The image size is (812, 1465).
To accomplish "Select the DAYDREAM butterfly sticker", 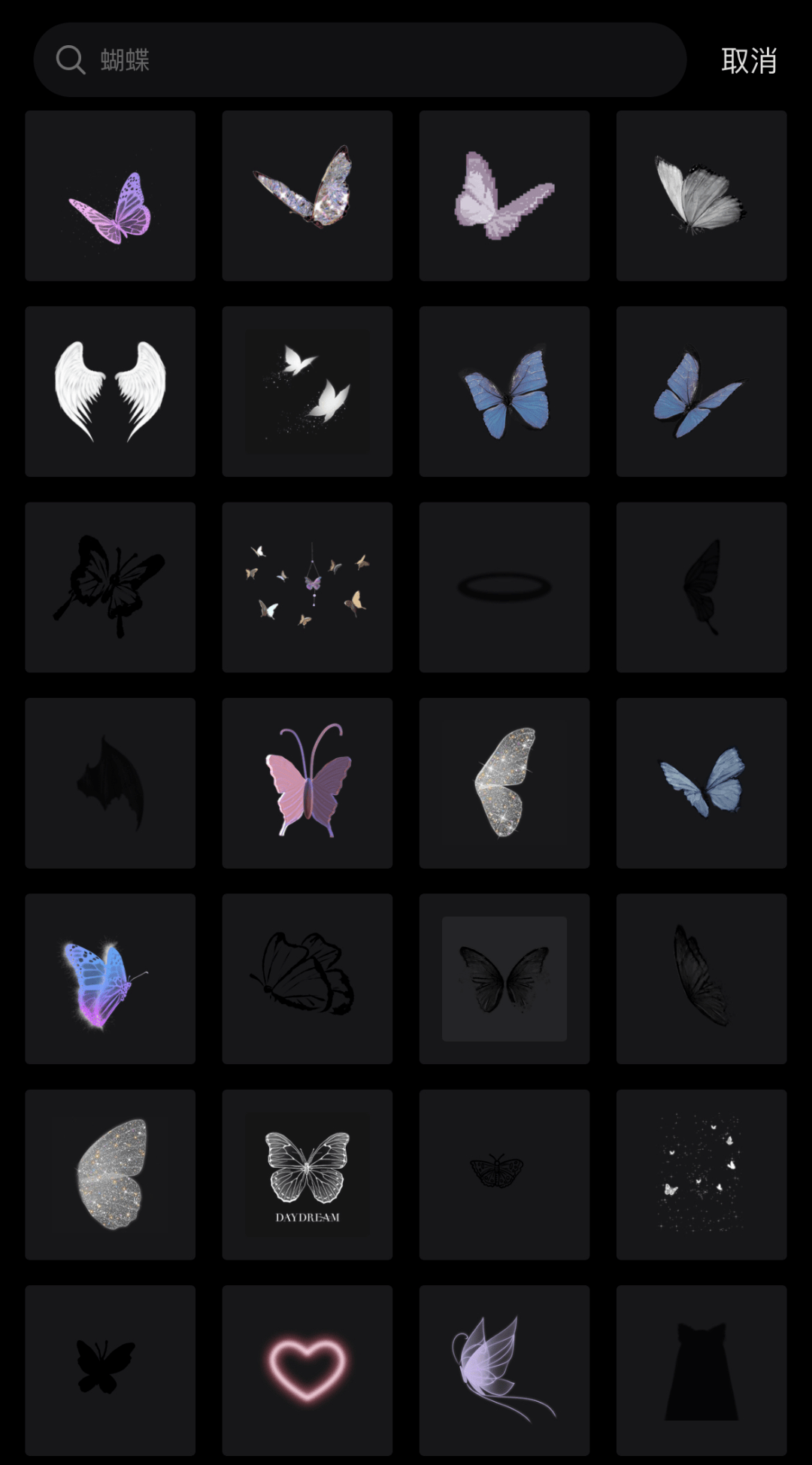I will [307, 1174].
